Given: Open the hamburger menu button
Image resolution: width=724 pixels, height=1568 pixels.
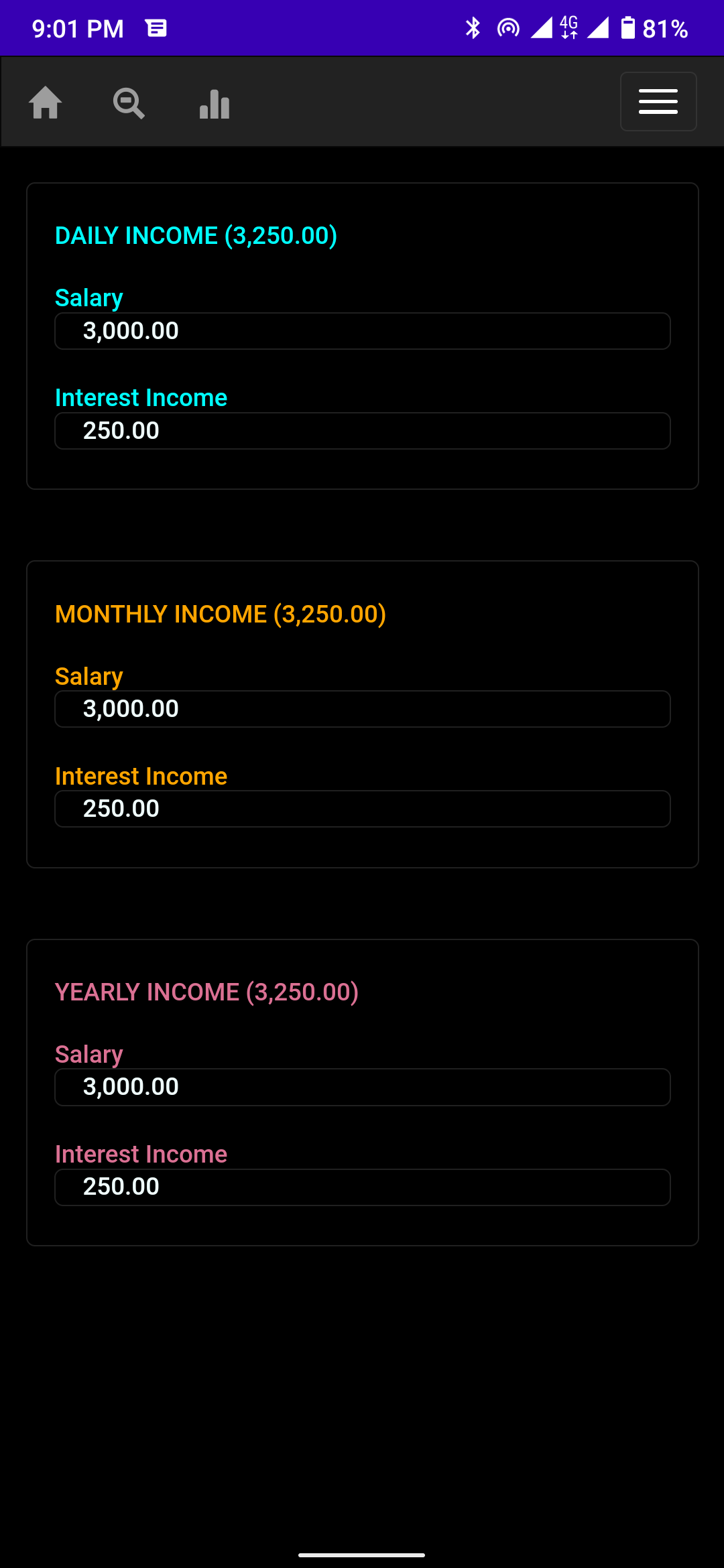Looking at the screenshot, I should (x=658, y=101).
